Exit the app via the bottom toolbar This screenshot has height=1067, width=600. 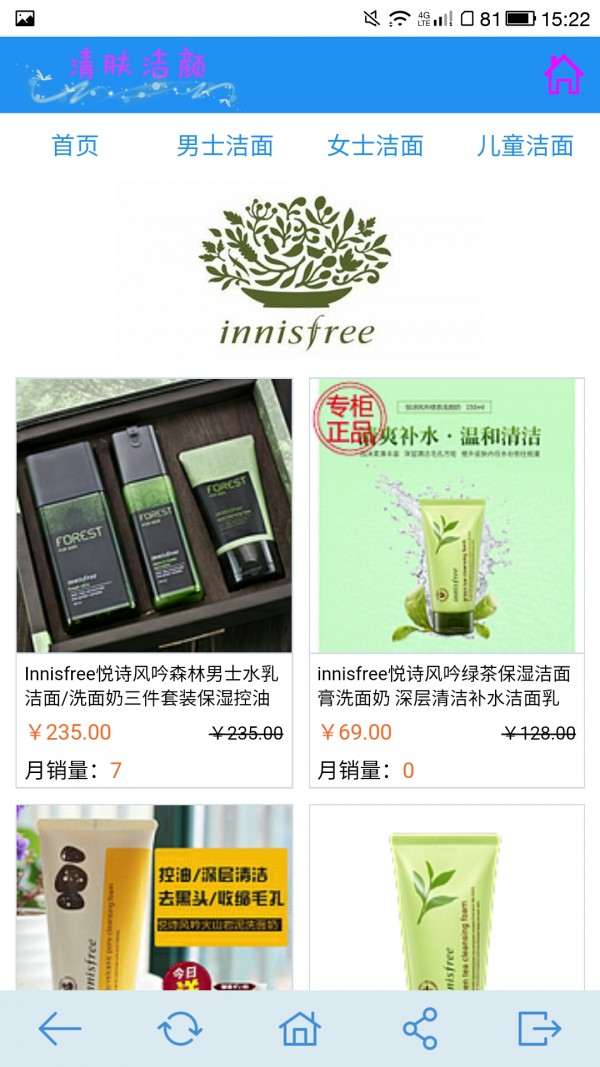[x=540, y=1028]
